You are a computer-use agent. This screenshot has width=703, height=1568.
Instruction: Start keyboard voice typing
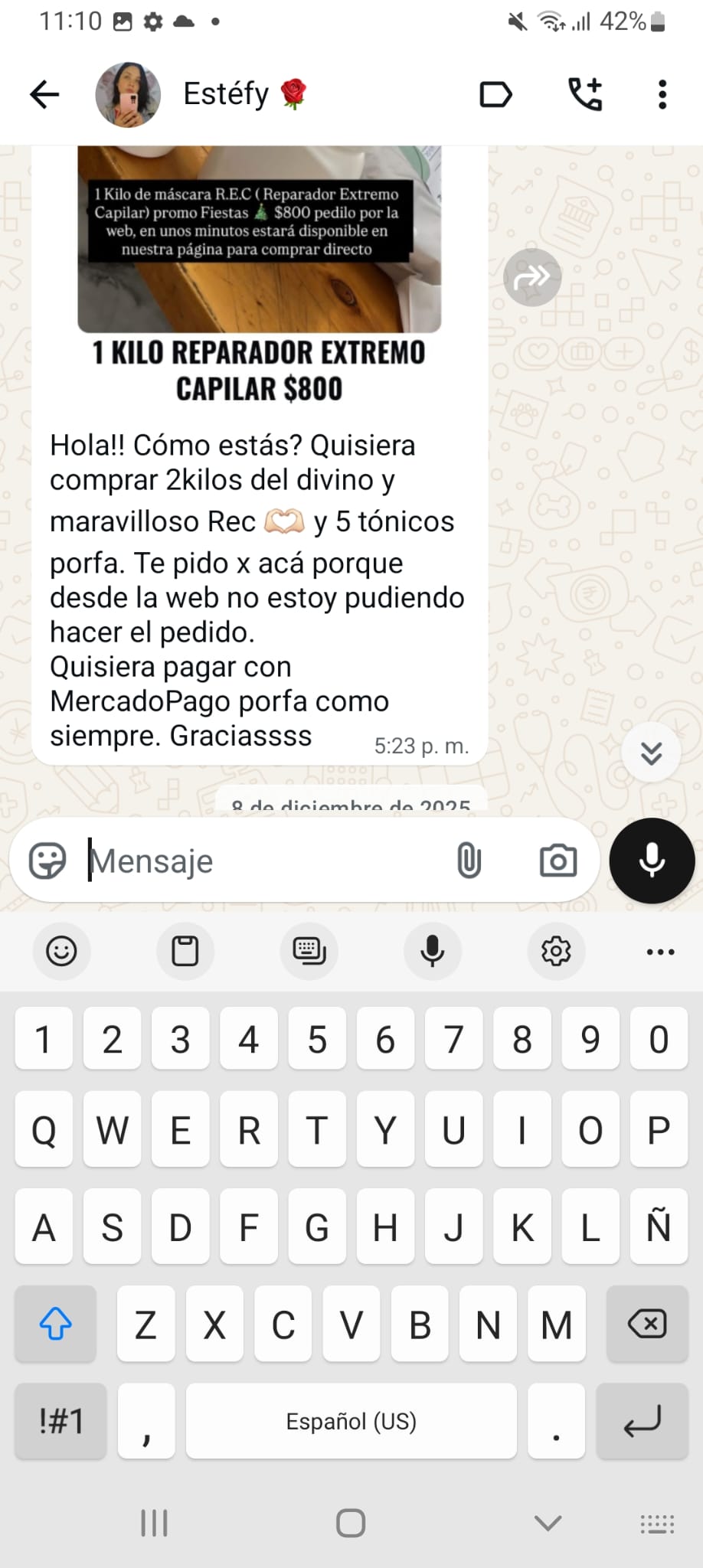point(433,951)
